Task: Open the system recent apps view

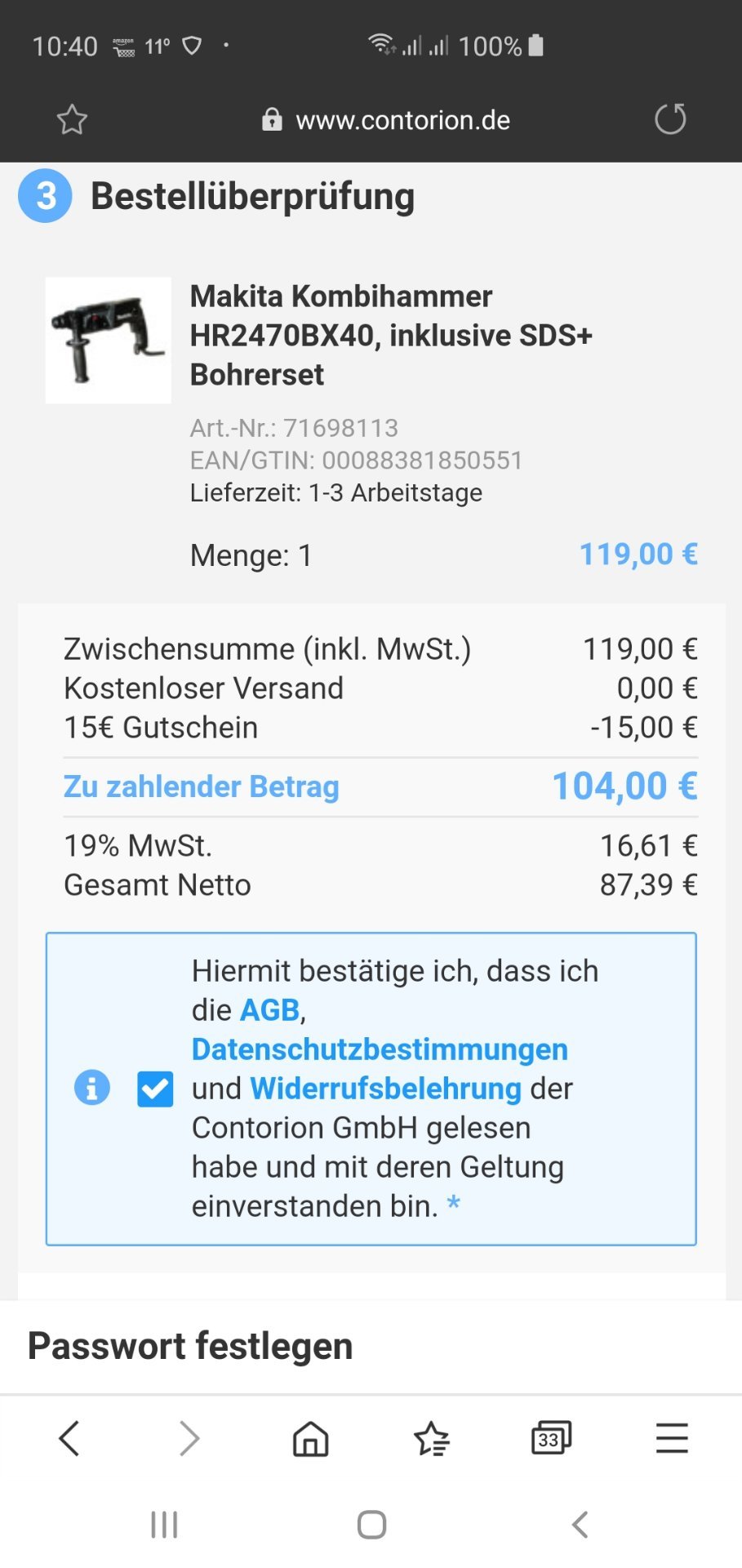Action: pyautogui.click(x=164, y=1524)
